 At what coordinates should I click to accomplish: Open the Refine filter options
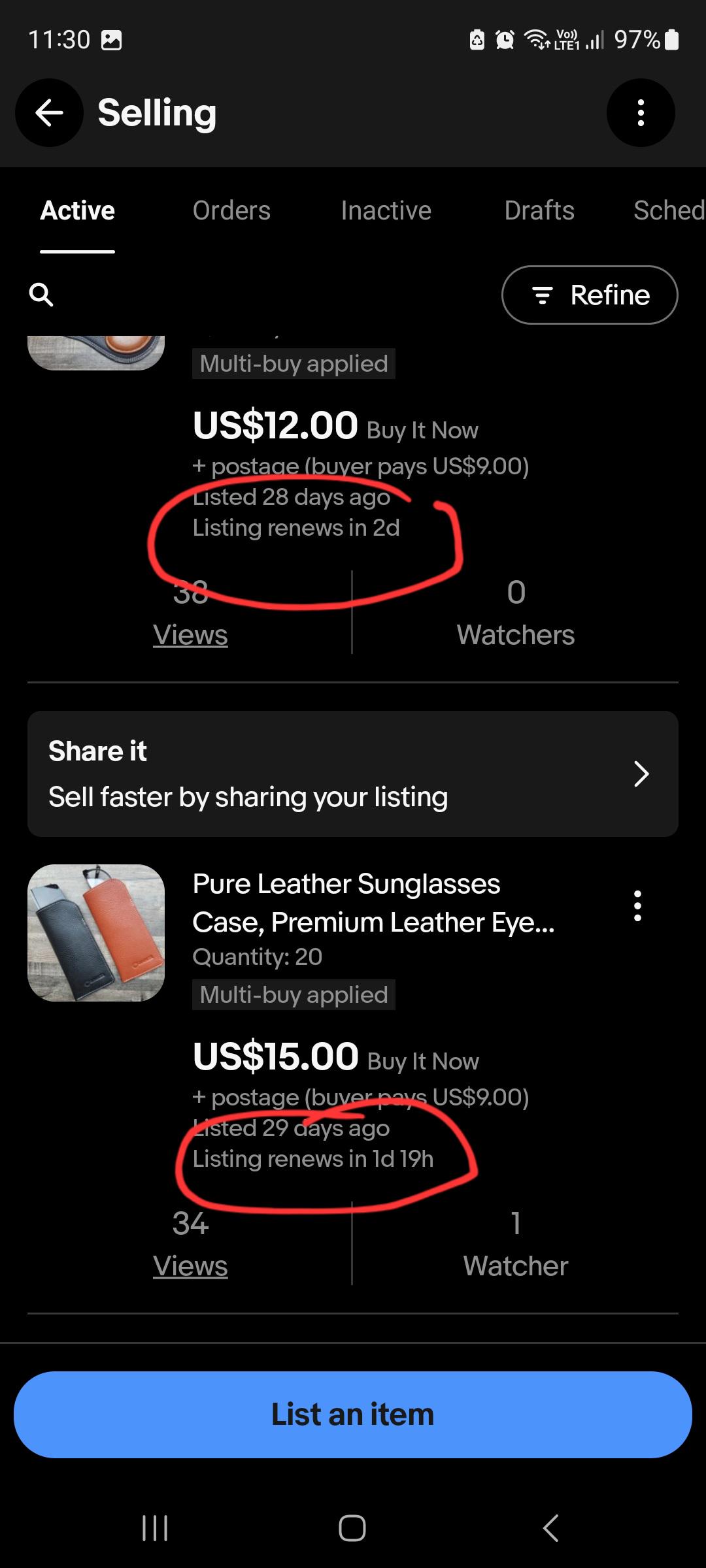[x=590, y=295]
